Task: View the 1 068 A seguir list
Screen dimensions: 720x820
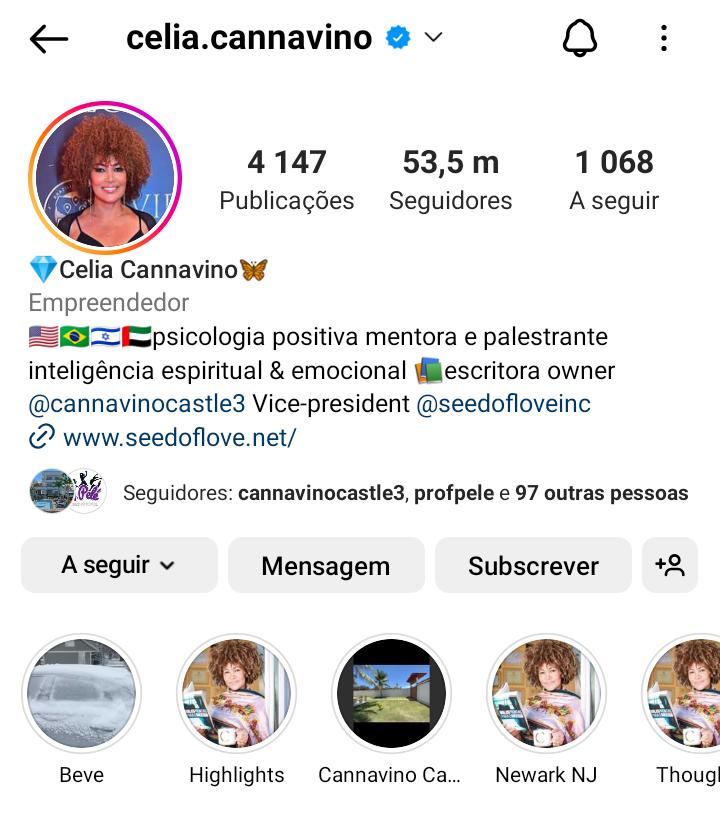Action: 614,179
